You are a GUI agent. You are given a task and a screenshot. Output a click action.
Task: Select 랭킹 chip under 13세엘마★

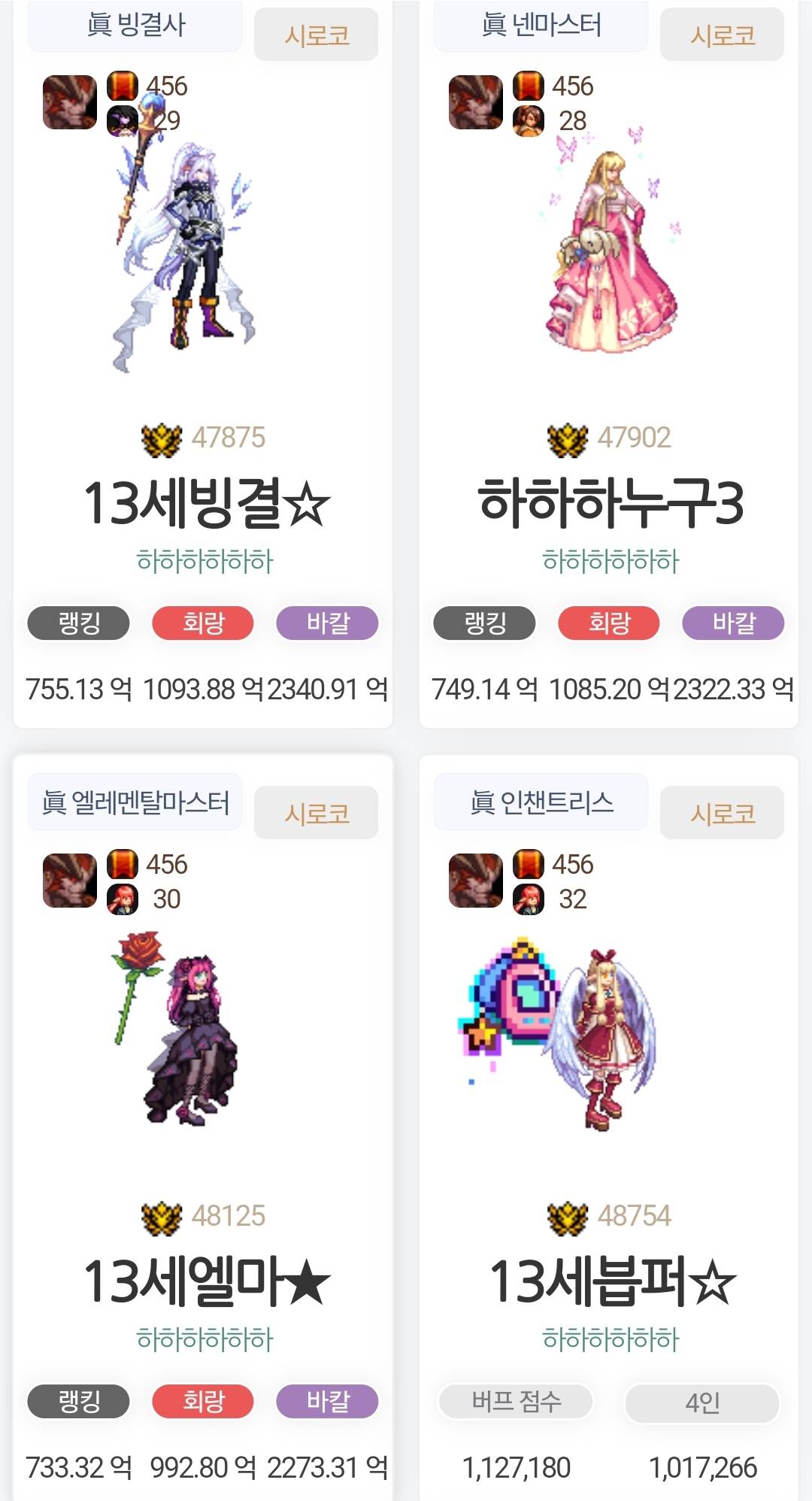pos(79,1401)
